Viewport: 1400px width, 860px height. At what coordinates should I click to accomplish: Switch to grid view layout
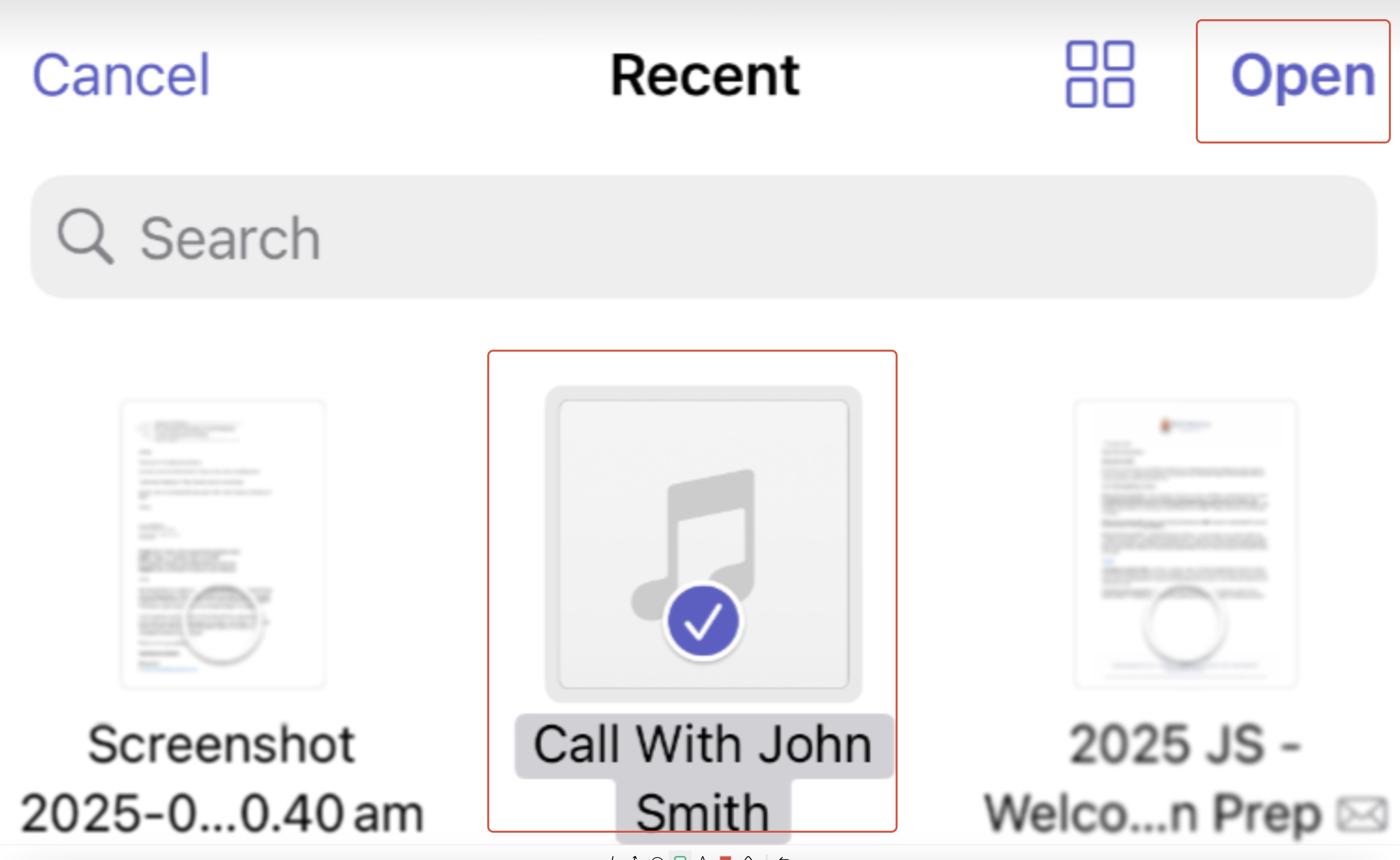tap(1100, 74)
